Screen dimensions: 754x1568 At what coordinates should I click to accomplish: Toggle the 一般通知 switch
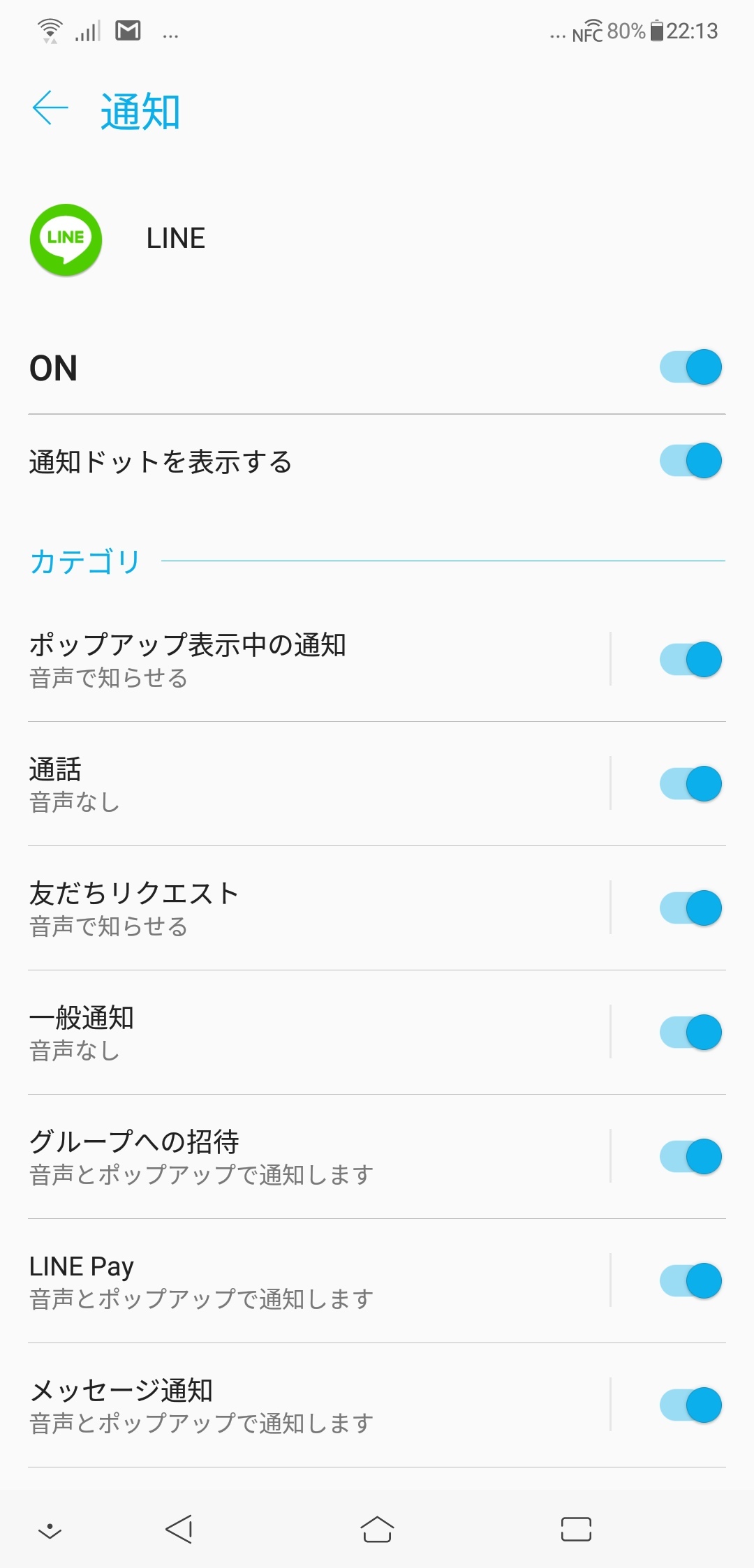pyautogui.click(x=690, y=1033)
